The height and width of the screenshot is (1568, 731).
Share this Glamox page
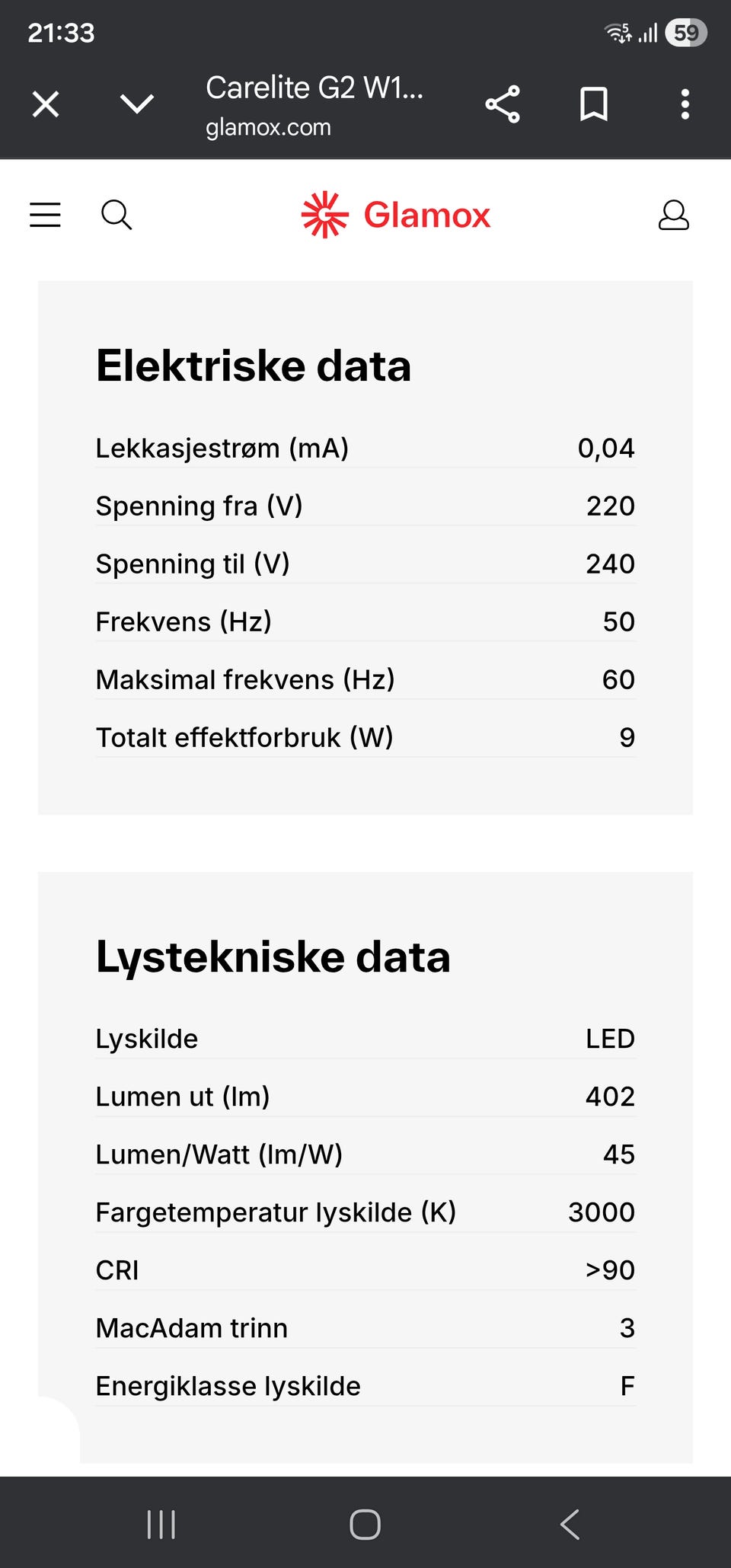click(x=503, y=104)
